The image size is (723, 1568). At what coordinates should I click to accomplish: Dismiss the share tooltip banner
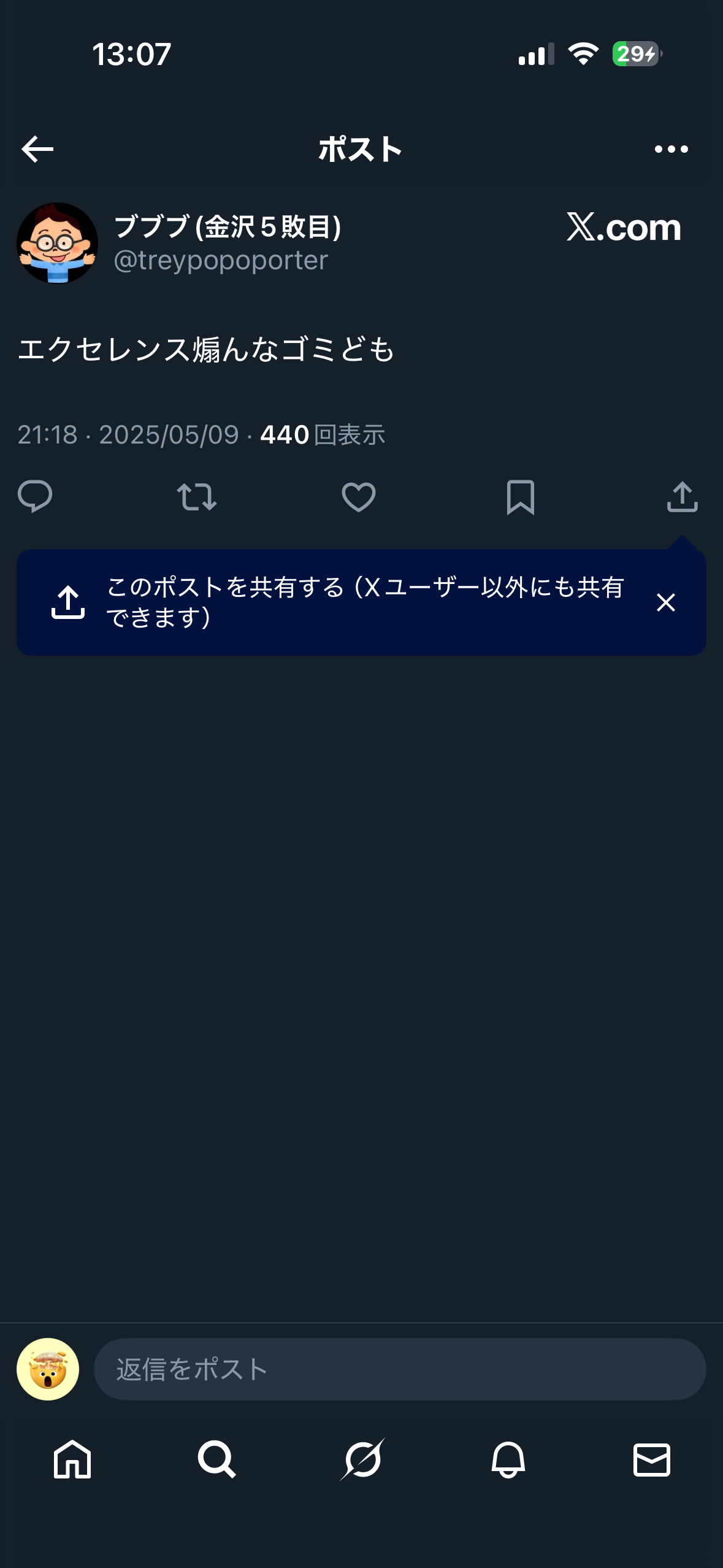coord(666,602)
